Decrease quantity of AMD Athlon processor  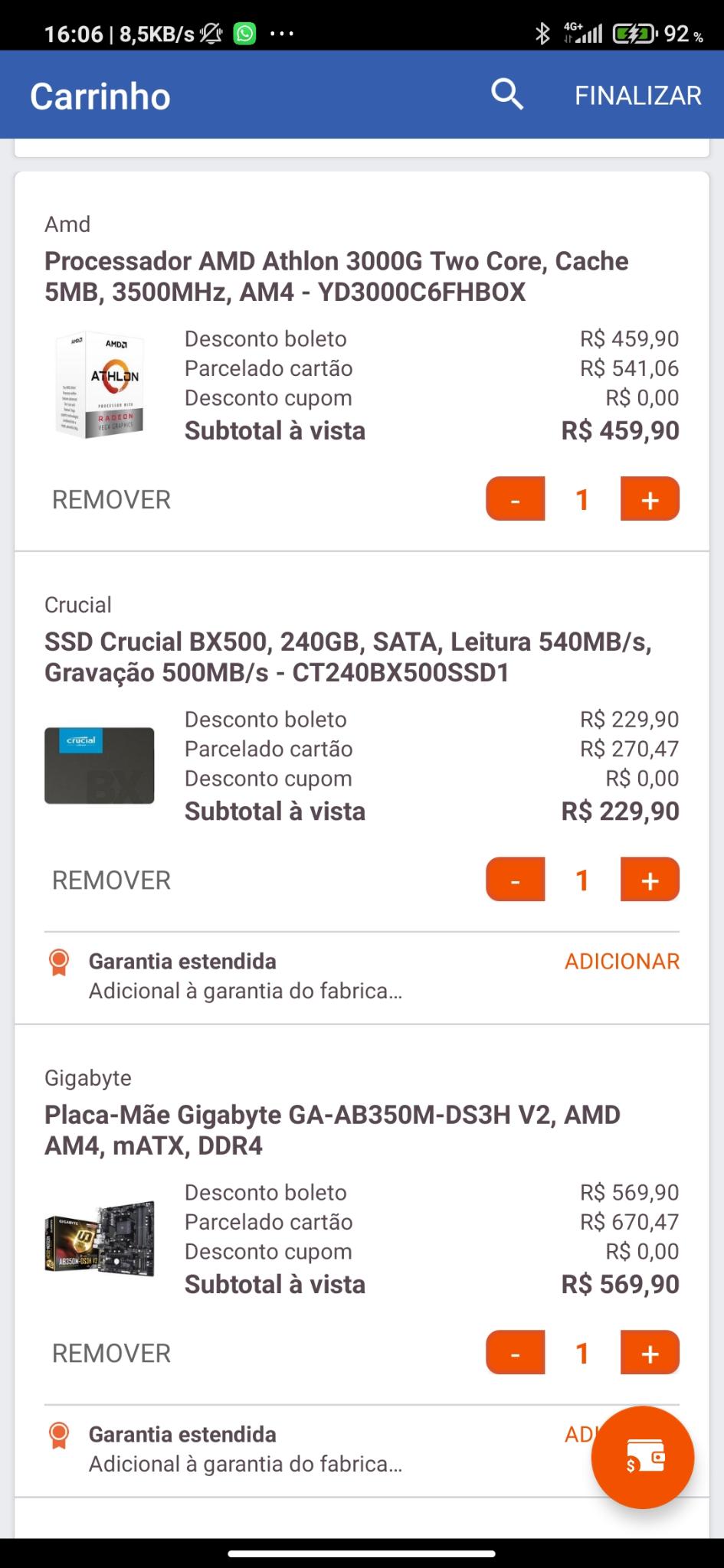(515, 499)
